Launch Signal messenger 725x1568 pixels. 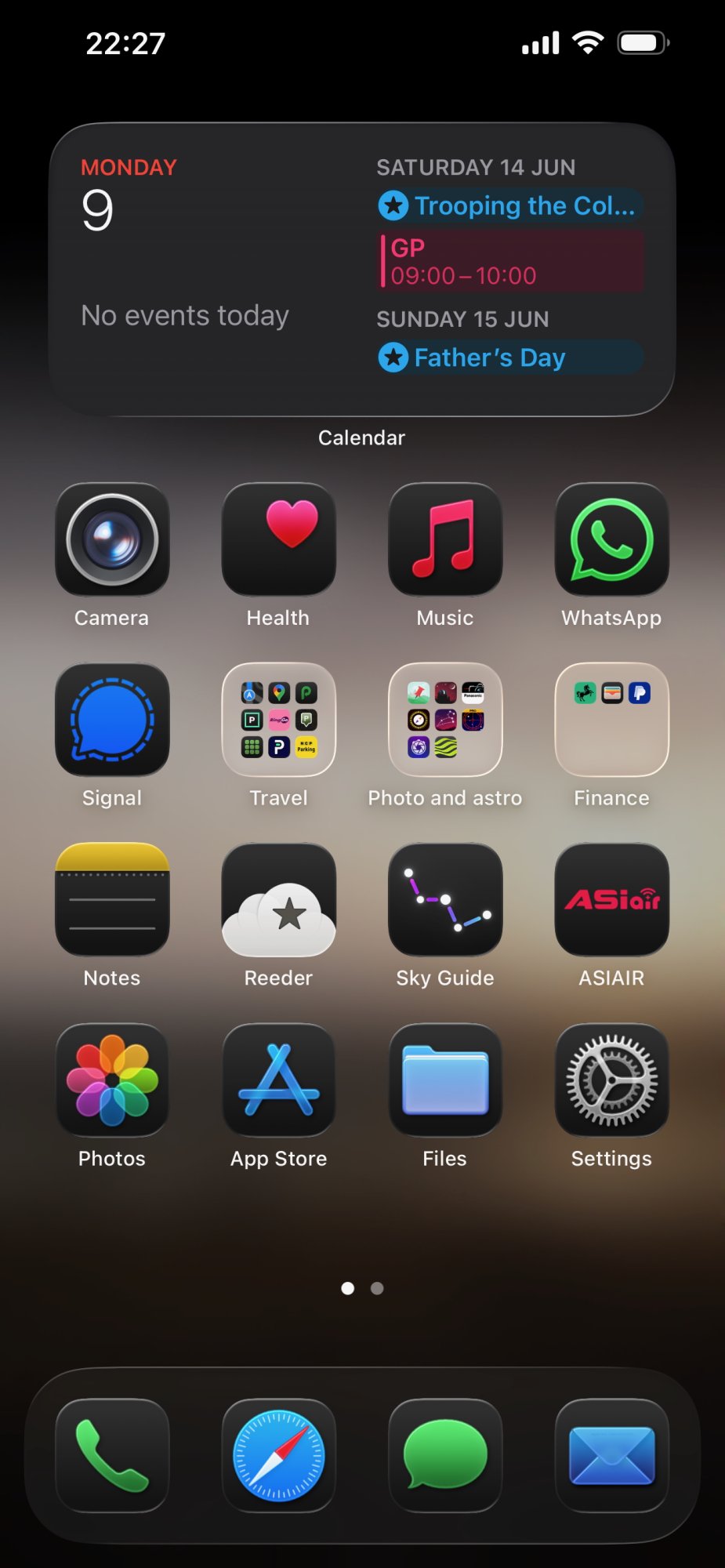click(112, 720)
